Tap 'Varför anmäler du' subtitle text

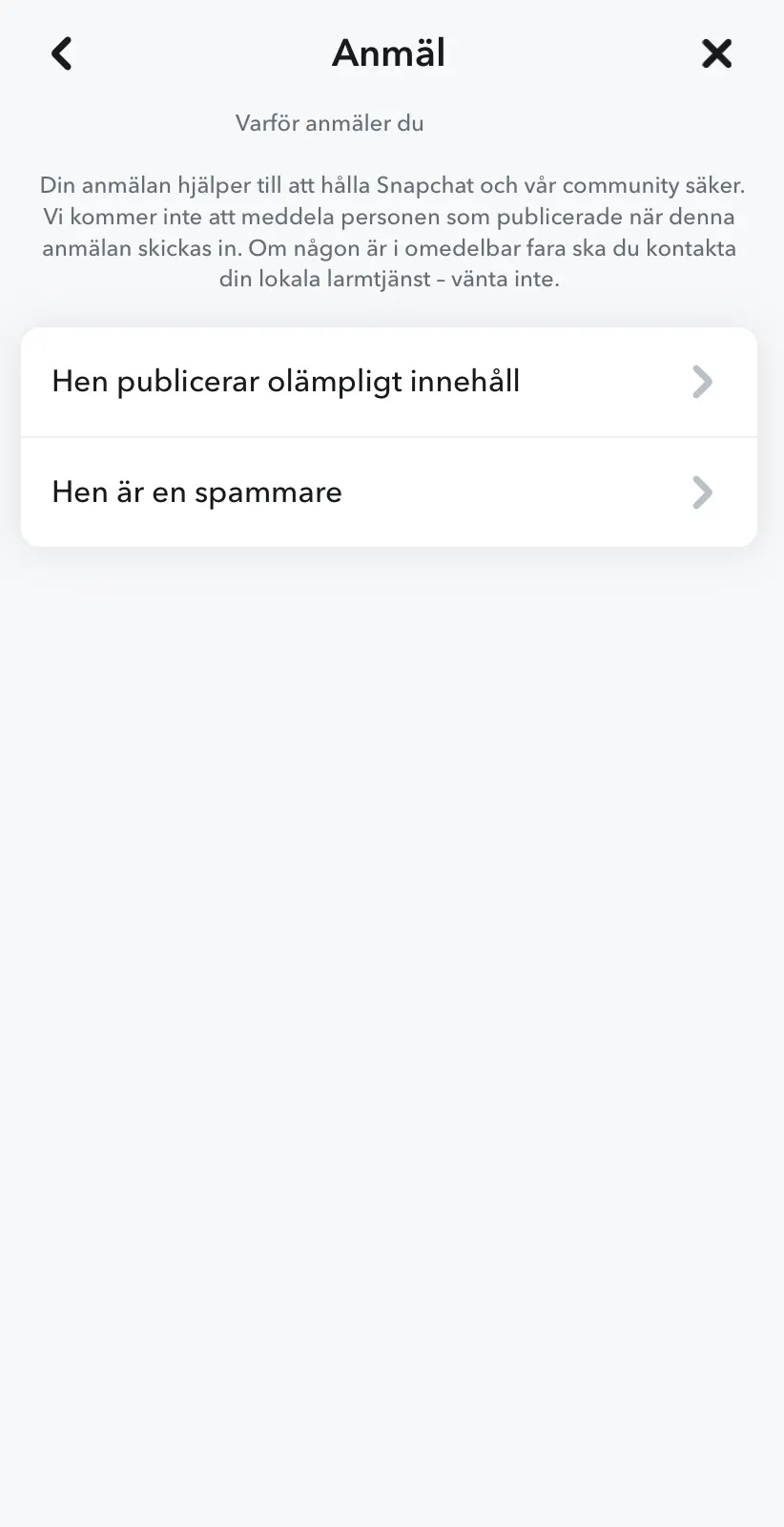point(329,123)
